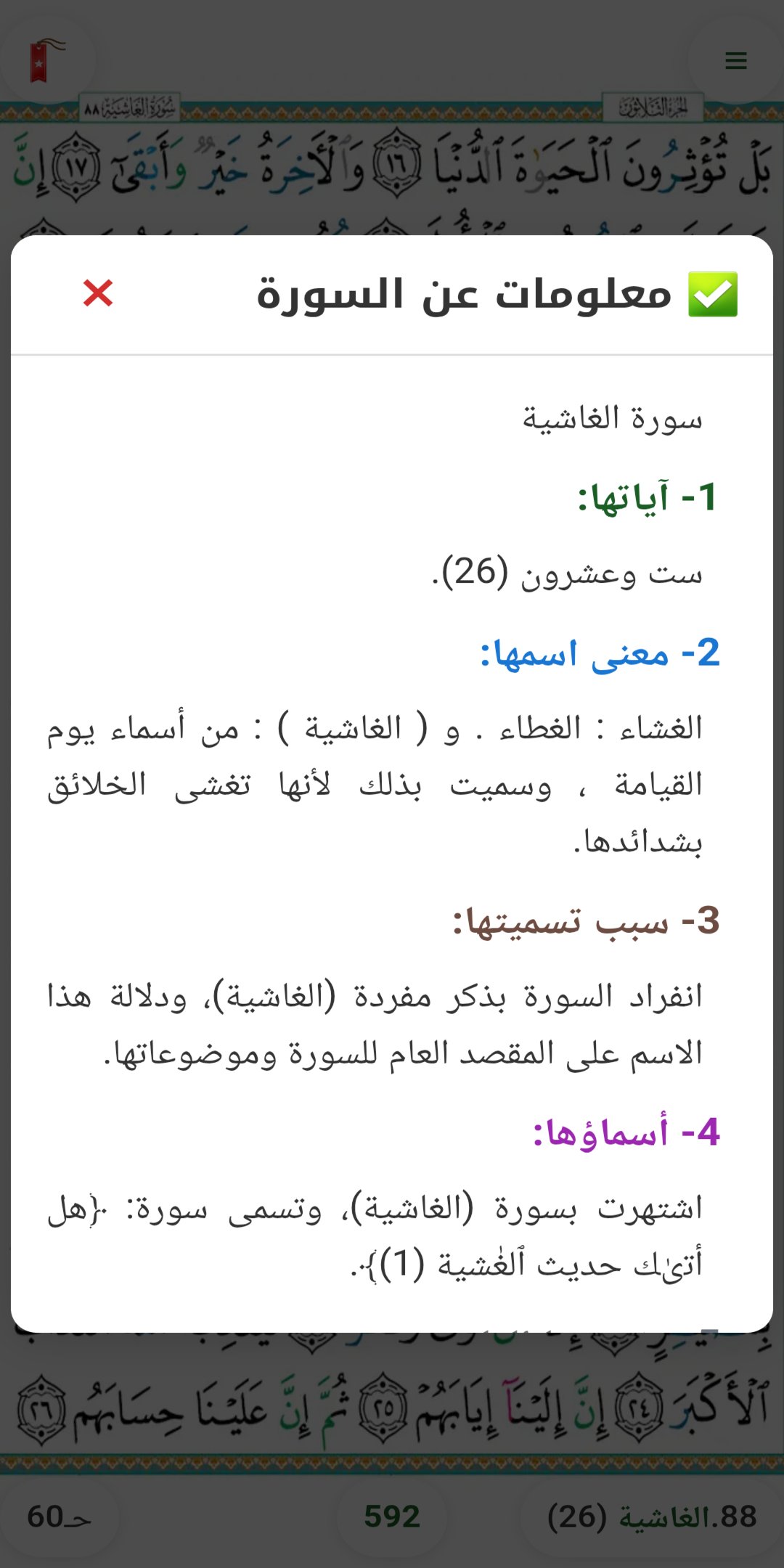This screenshot has width=784, height=1568.
Task: Tap the green checkmark icon beside the dialog title
Action: point(712,293)
